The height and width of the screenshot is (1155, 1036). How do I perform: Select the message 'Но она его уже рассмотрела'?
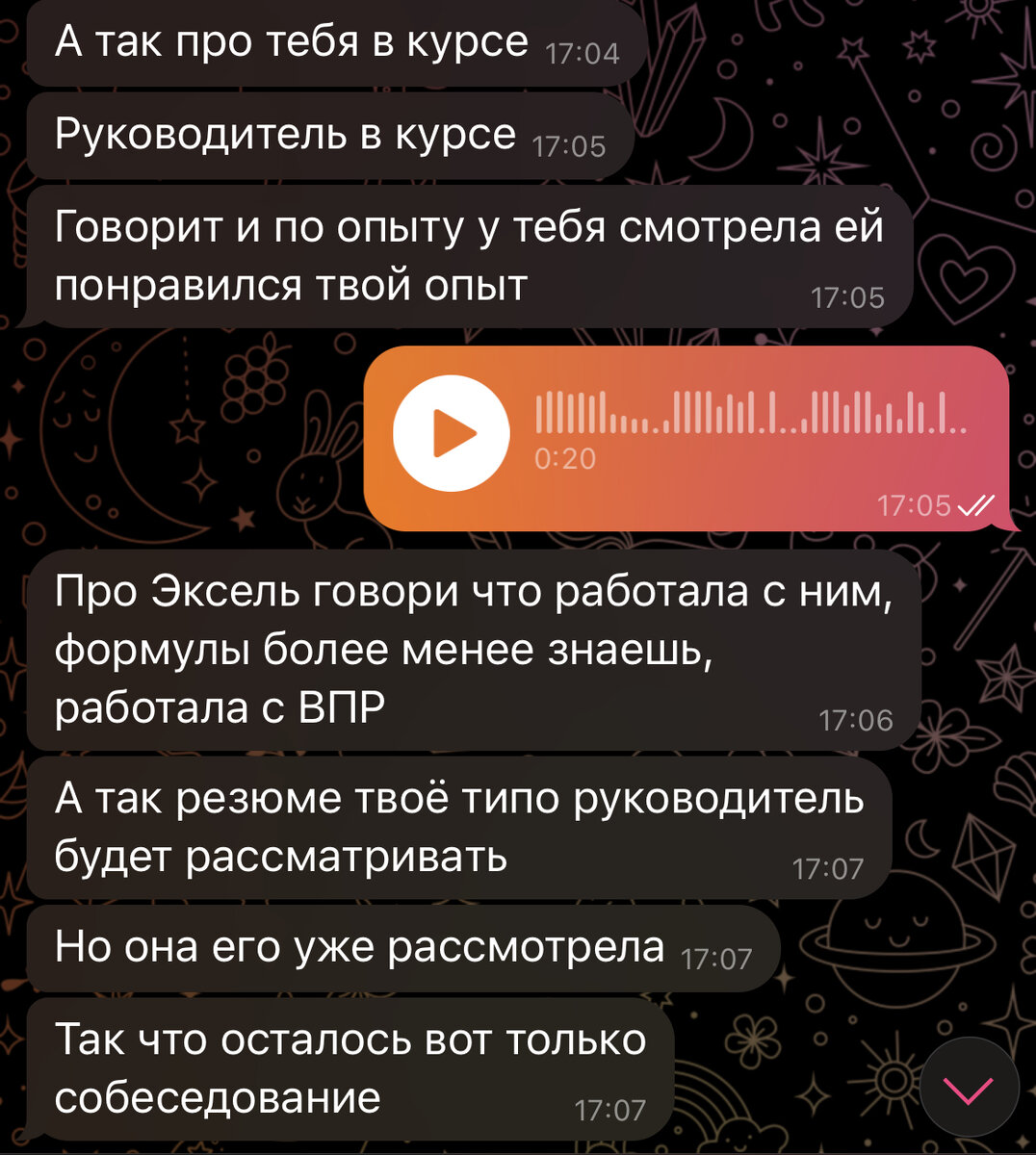click(x=356, y=948)
